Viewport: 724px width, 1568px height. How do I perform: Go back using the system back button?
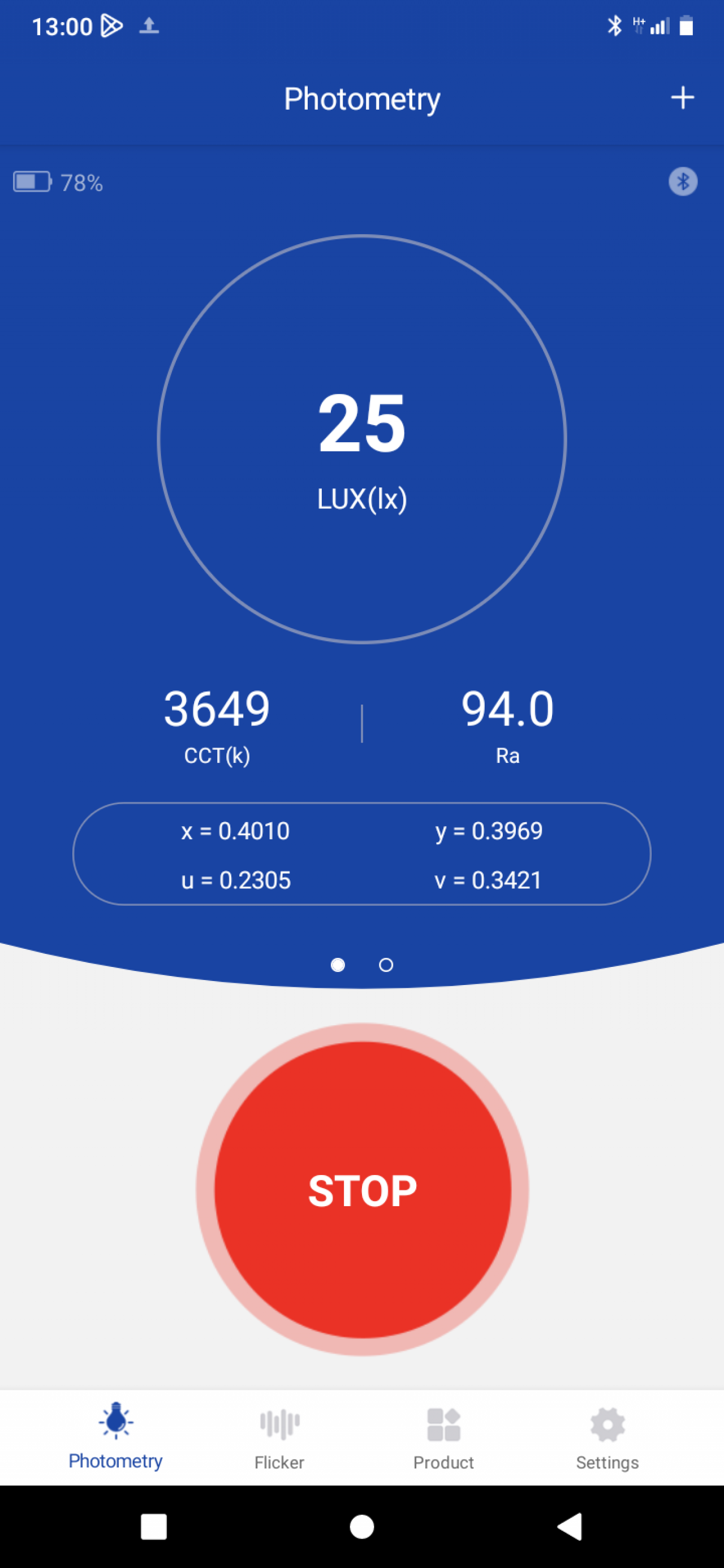point(570,1527)
